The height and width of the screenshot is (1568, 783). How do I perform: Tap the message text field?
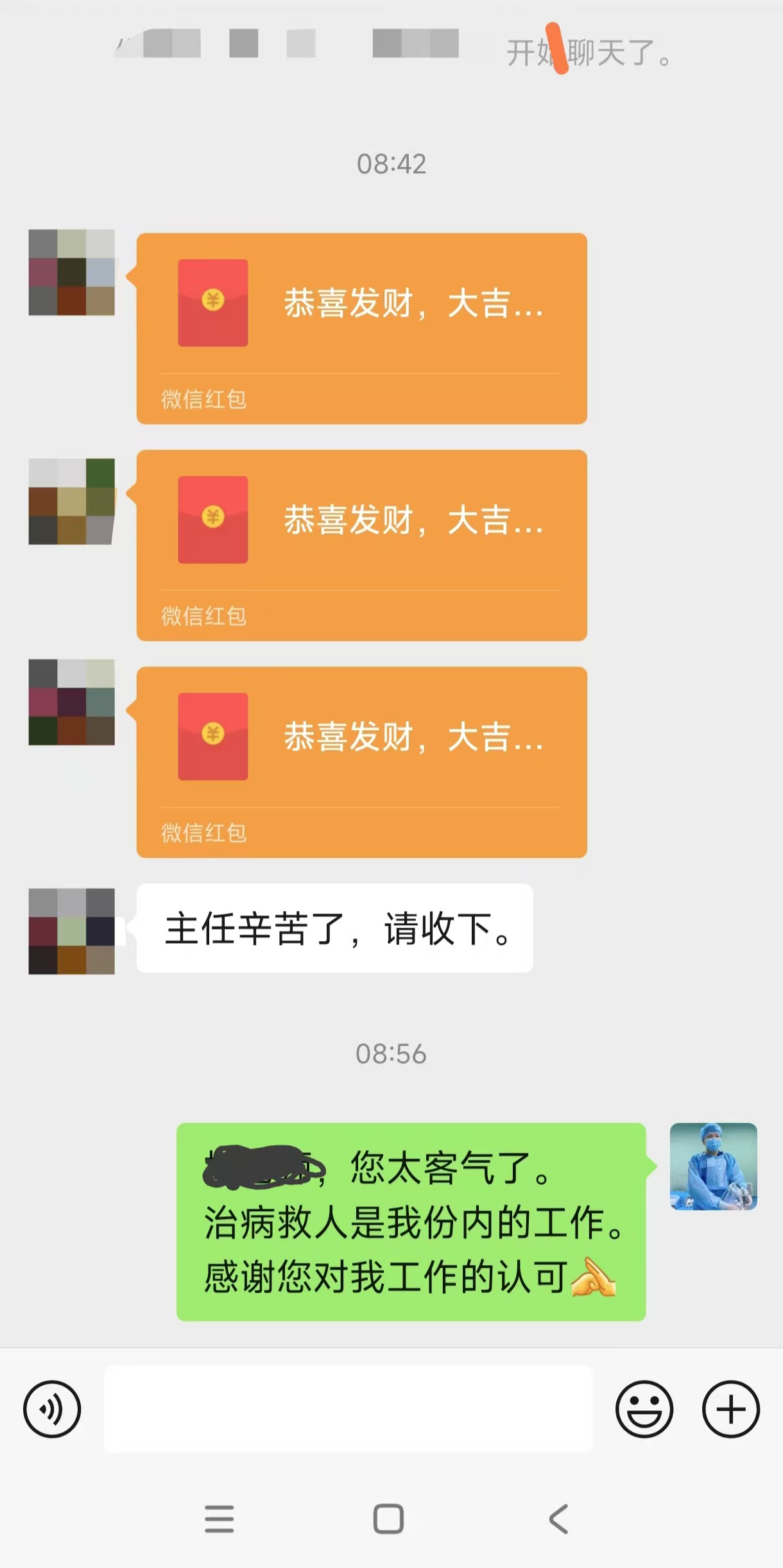click(x=347, y=1409)
